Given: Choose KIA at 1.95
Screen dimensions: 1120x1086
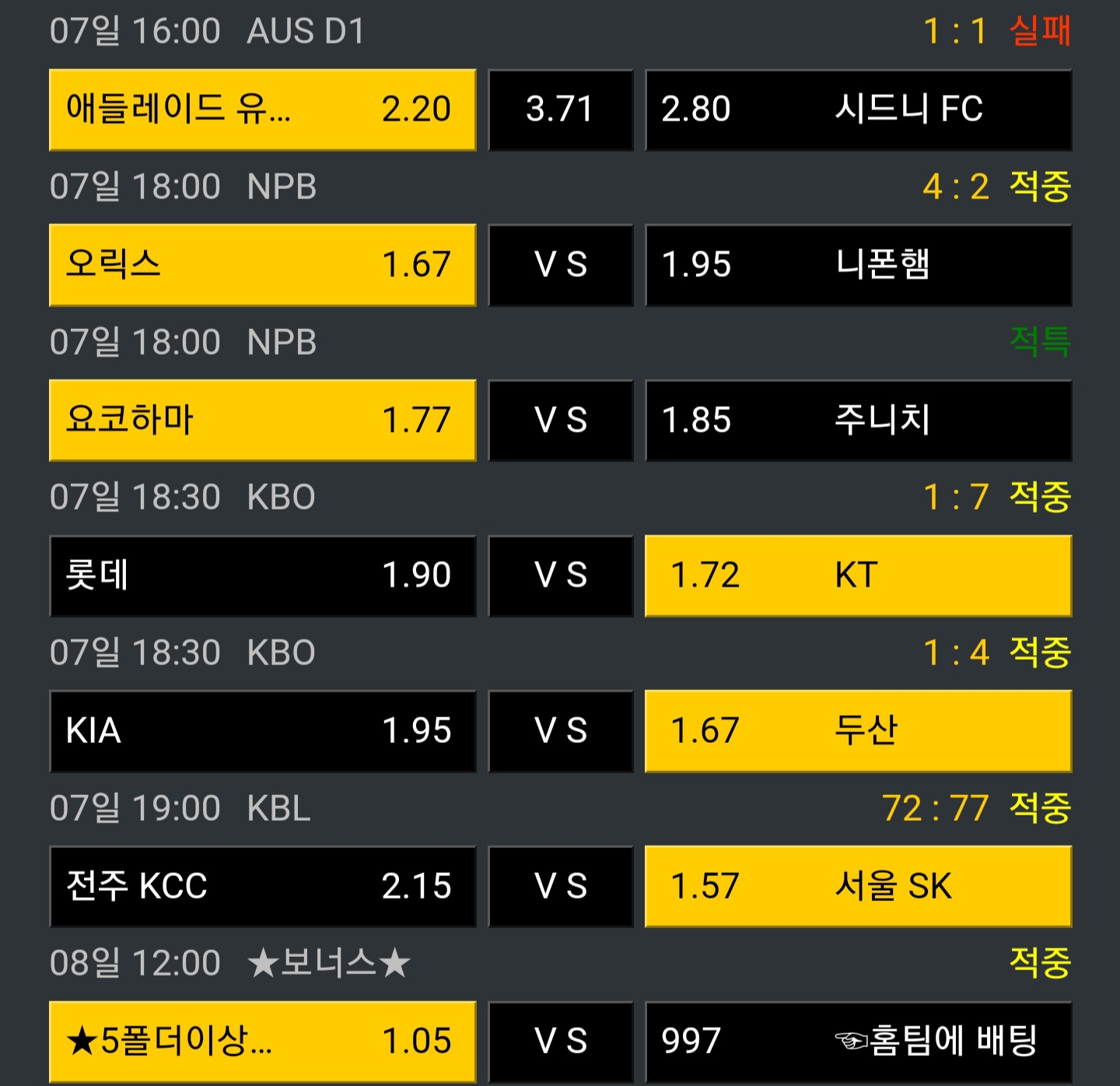Looking at the screenshot, I should (x=262, y=731).
